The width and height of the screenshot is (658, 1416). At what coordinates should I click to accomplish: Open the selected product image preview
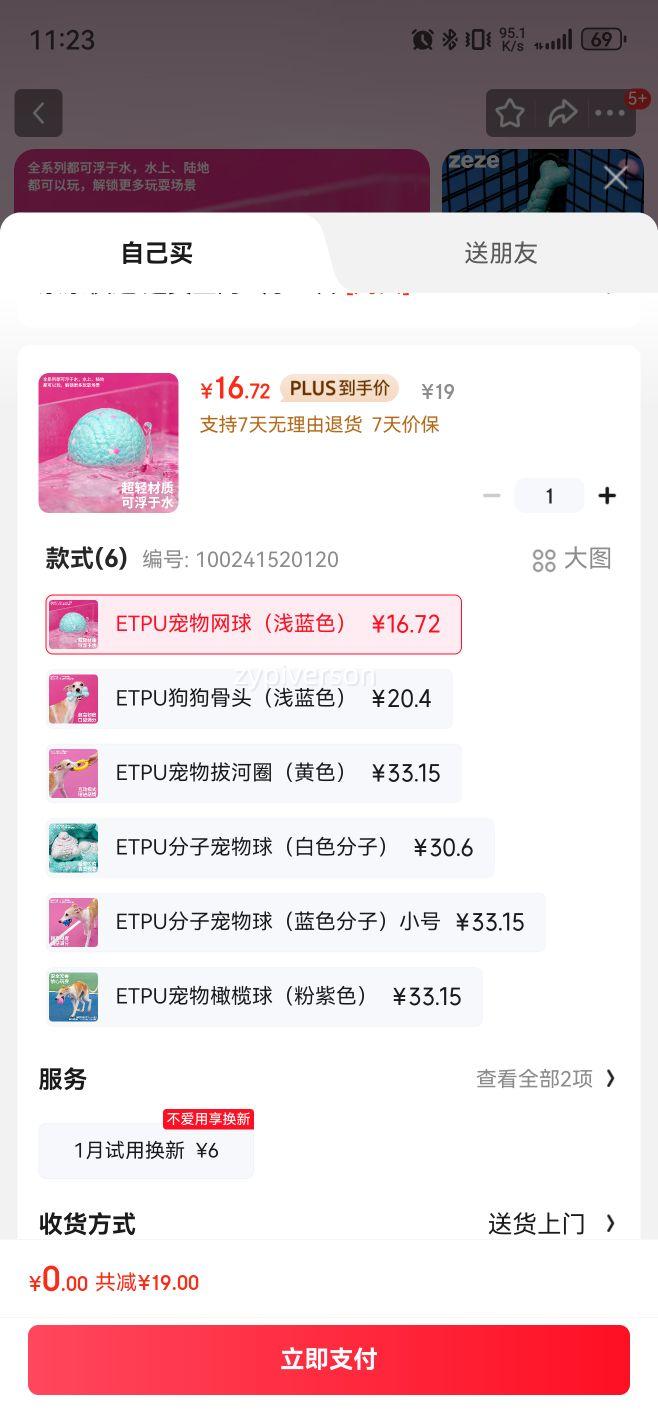click(109, 443)
